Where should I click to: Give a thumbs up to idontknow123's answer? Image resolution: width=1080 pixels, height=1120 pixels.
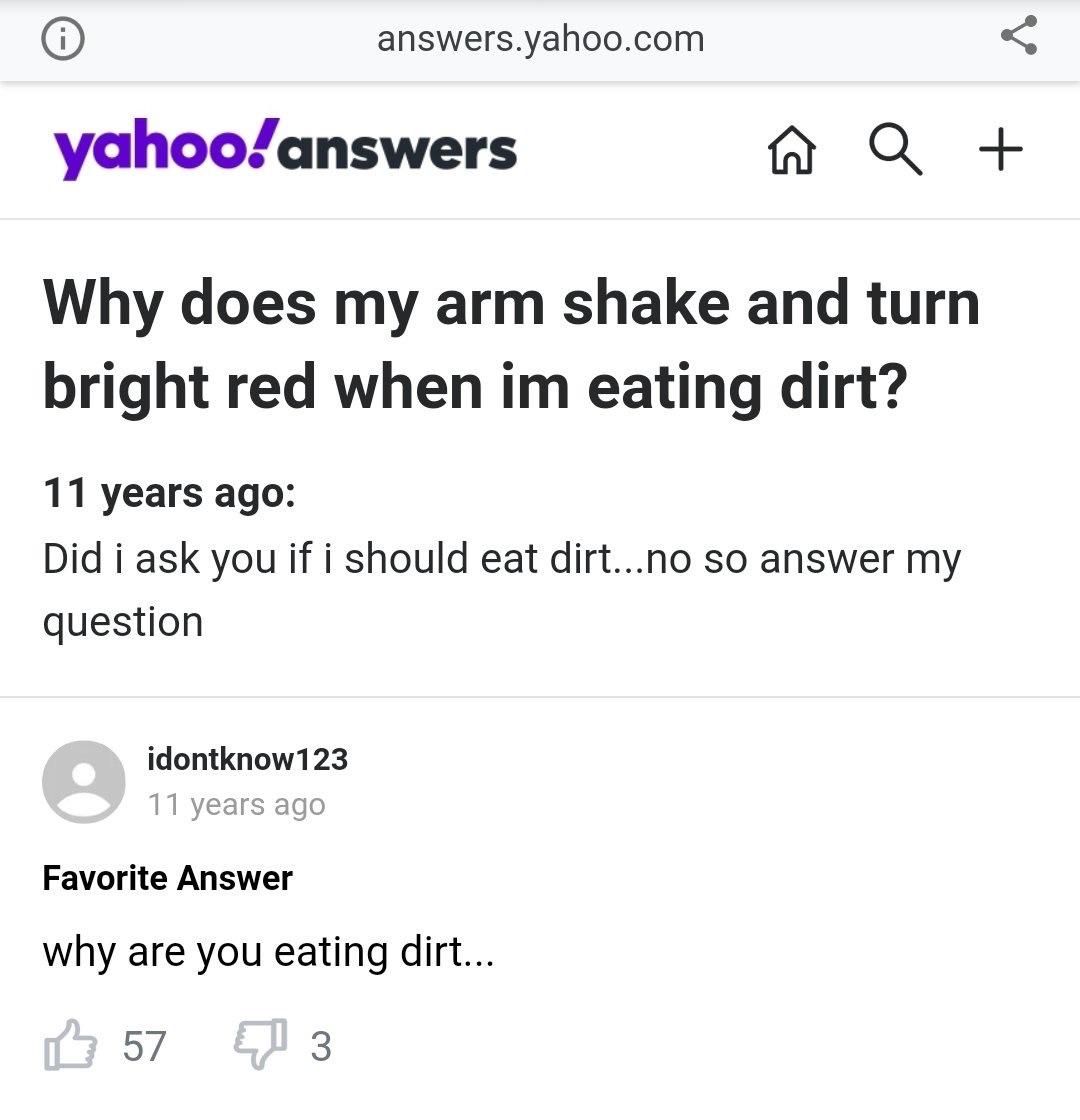coord(68,1046)
